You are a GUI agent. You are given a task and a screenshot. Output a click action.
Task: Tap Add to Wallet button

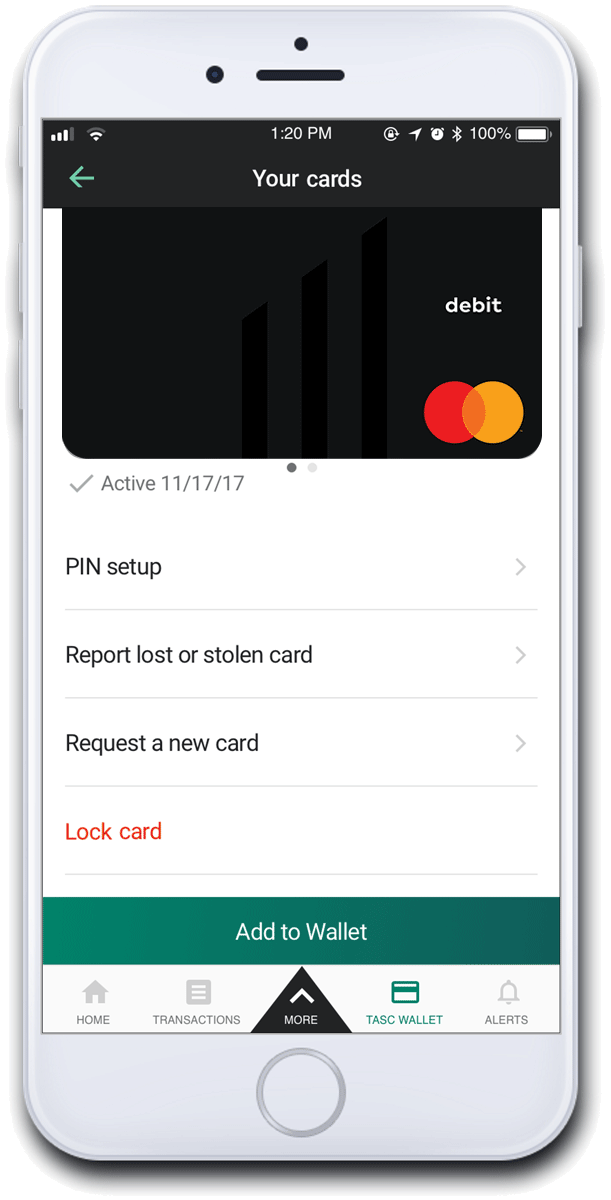301,931
